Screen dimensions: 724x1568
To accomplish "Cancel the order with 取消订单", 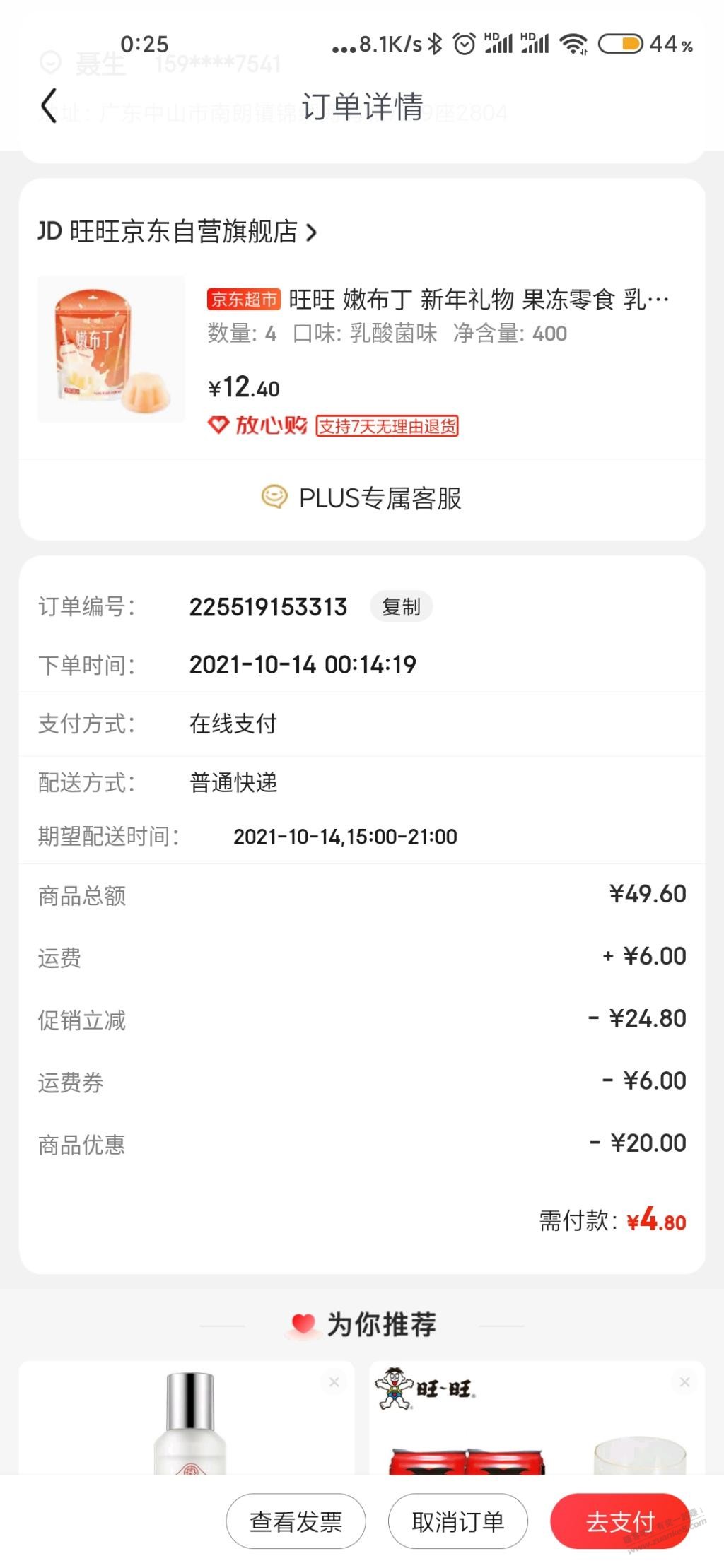I will pos(457,1521).
